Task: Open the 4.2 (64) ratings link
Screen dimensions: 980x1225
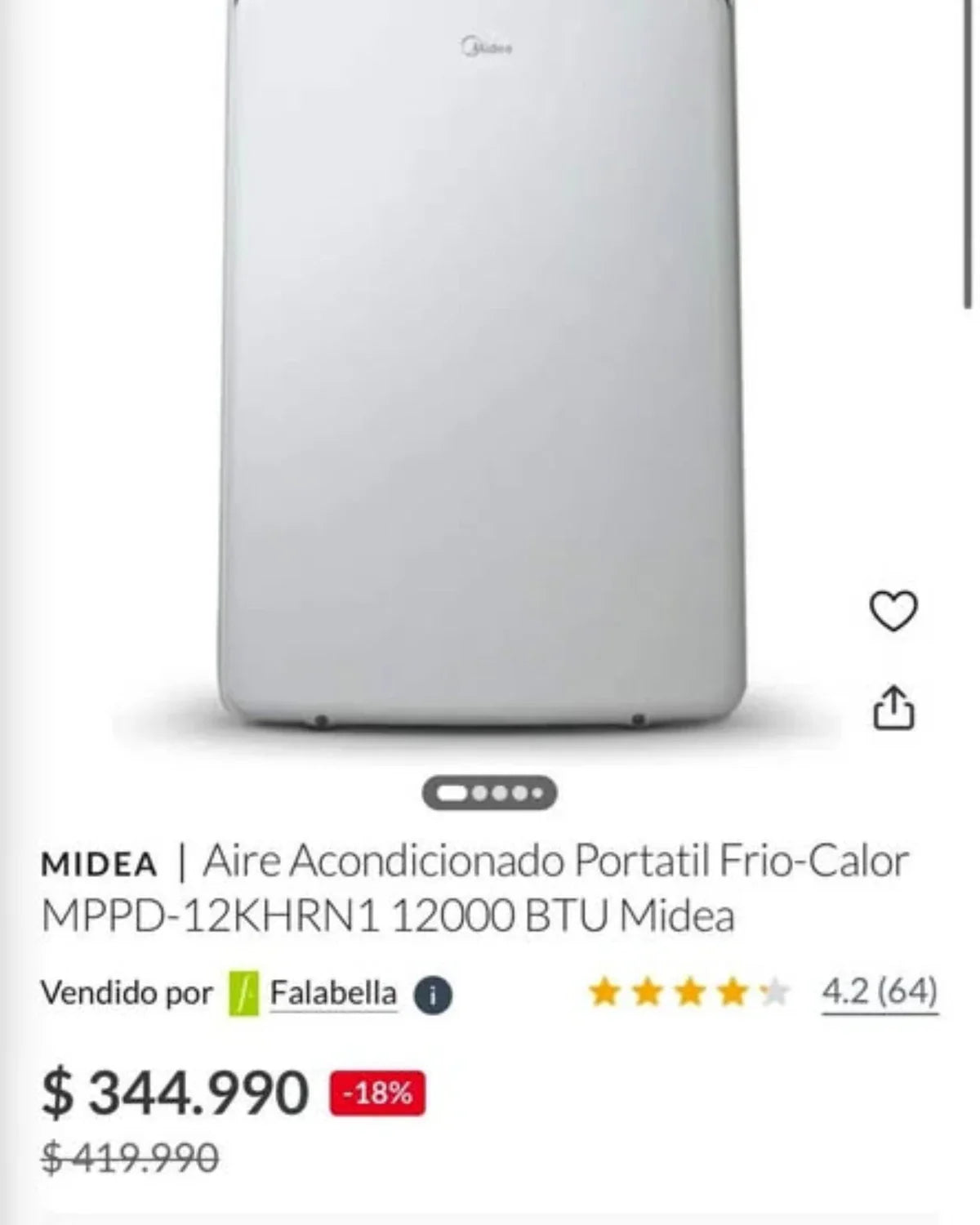Action: (880, 992)
